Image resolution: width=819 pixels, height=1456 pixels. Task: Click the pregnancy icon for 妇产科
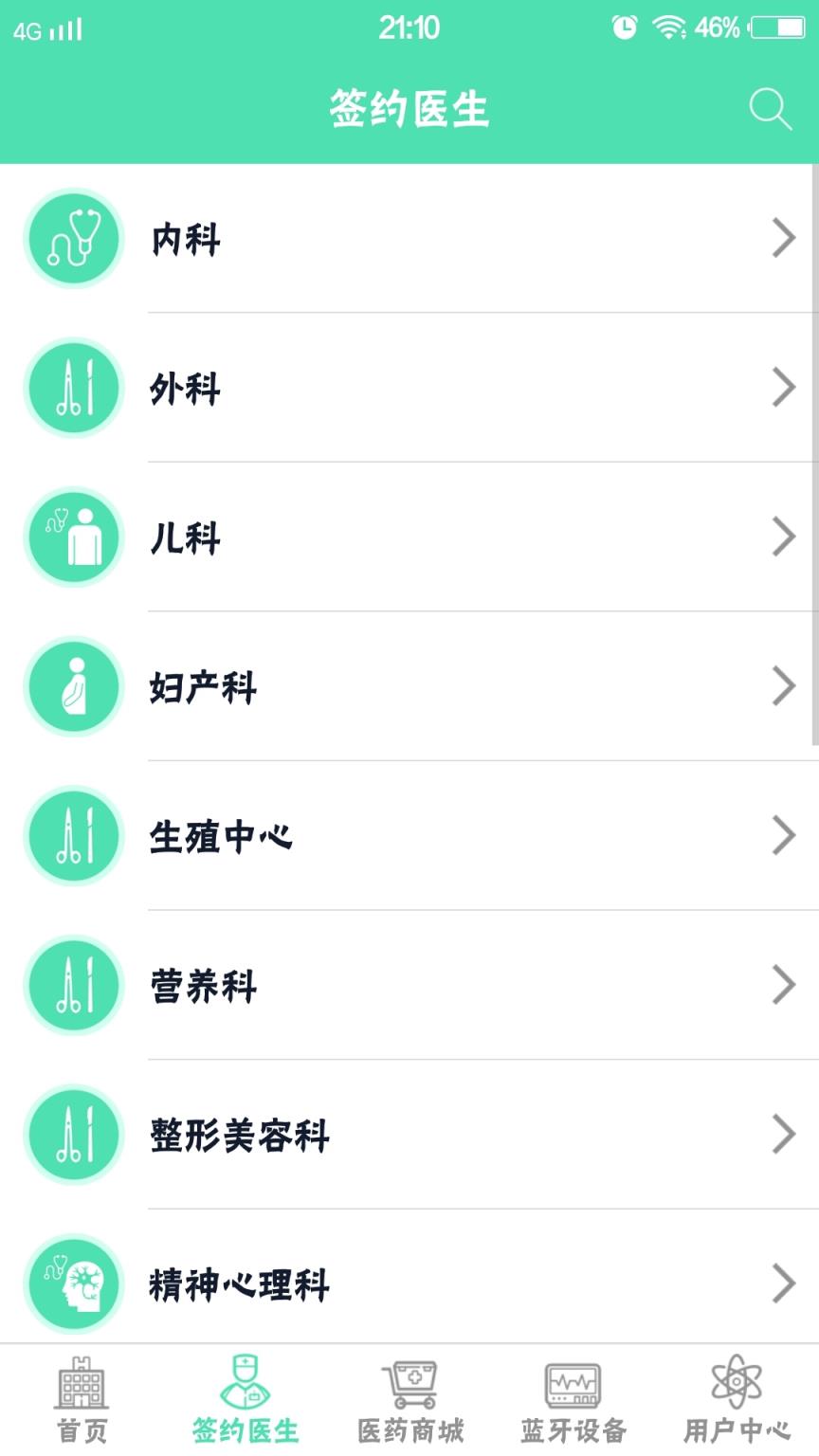click(x=73, y=685)
